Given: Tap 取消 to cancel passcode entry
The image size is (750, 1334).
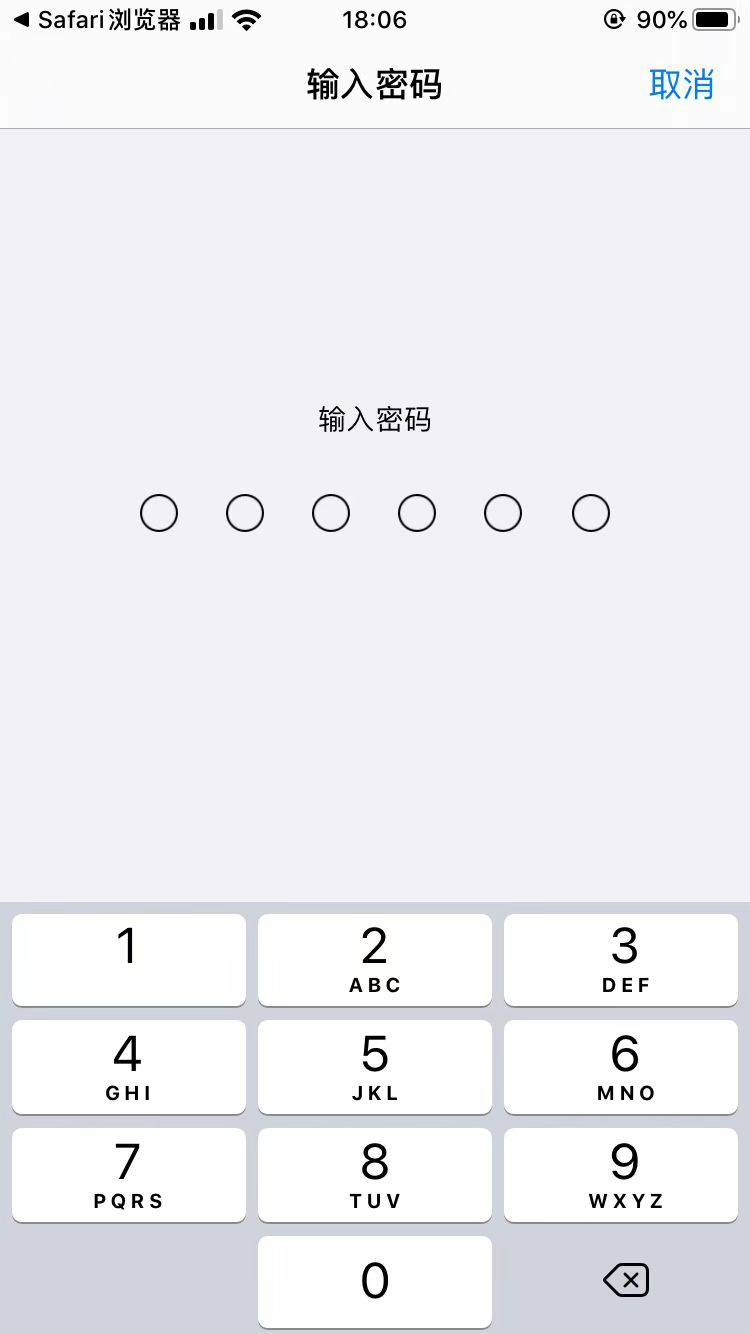Looking at the screenshot, I should pyautogui.click(x=681, y=84).
